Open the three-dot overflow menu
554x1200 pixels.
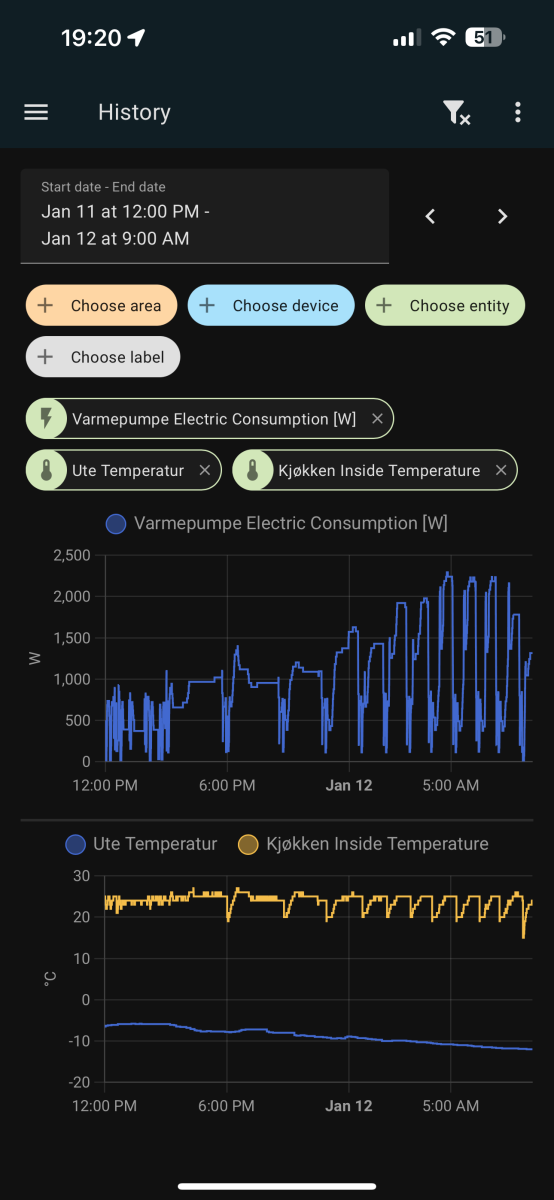[518, 112]
